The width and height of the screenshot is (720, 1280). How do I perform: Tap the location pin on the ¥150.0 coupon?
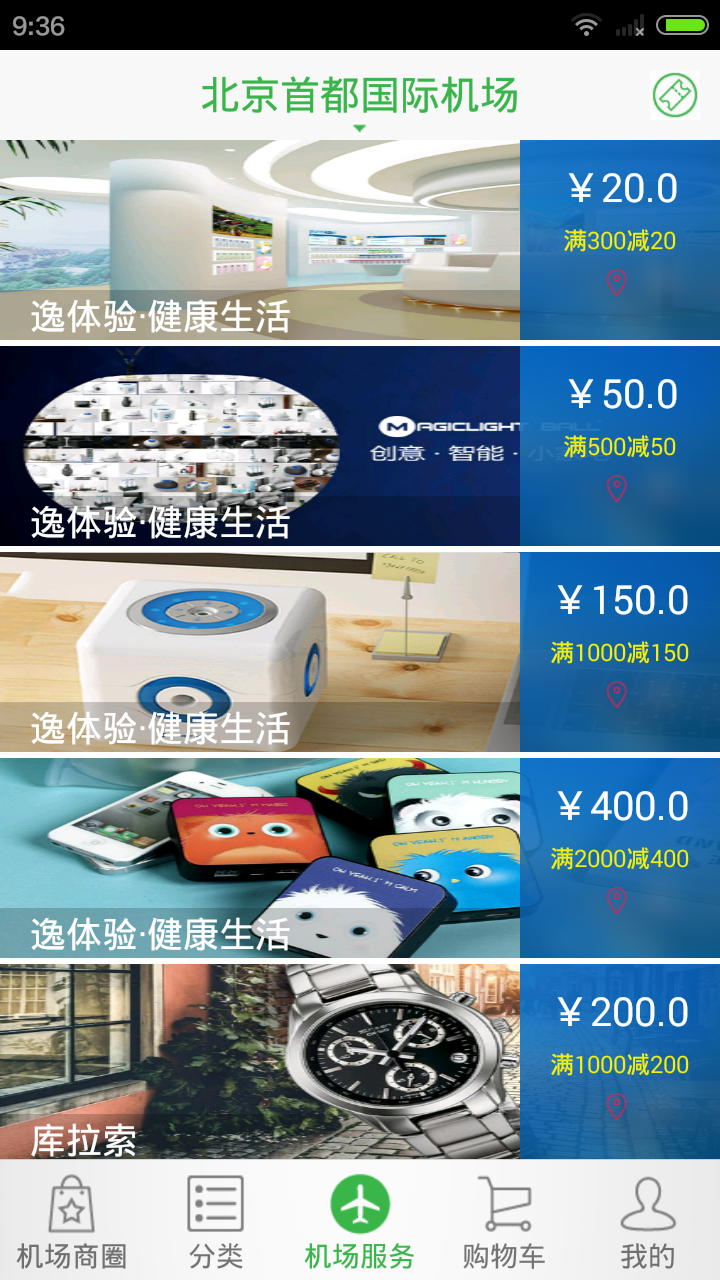pyautogui.click(x=617, y=695)
